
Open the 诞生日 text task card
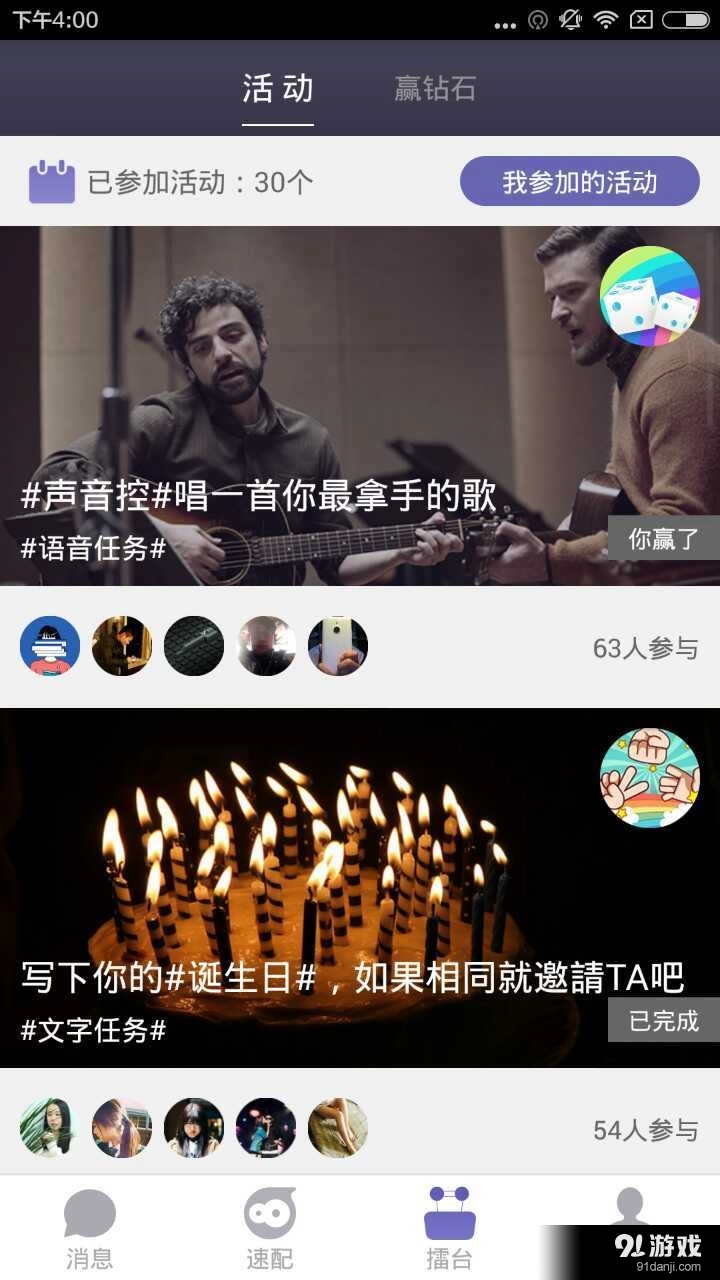(300, 900)
